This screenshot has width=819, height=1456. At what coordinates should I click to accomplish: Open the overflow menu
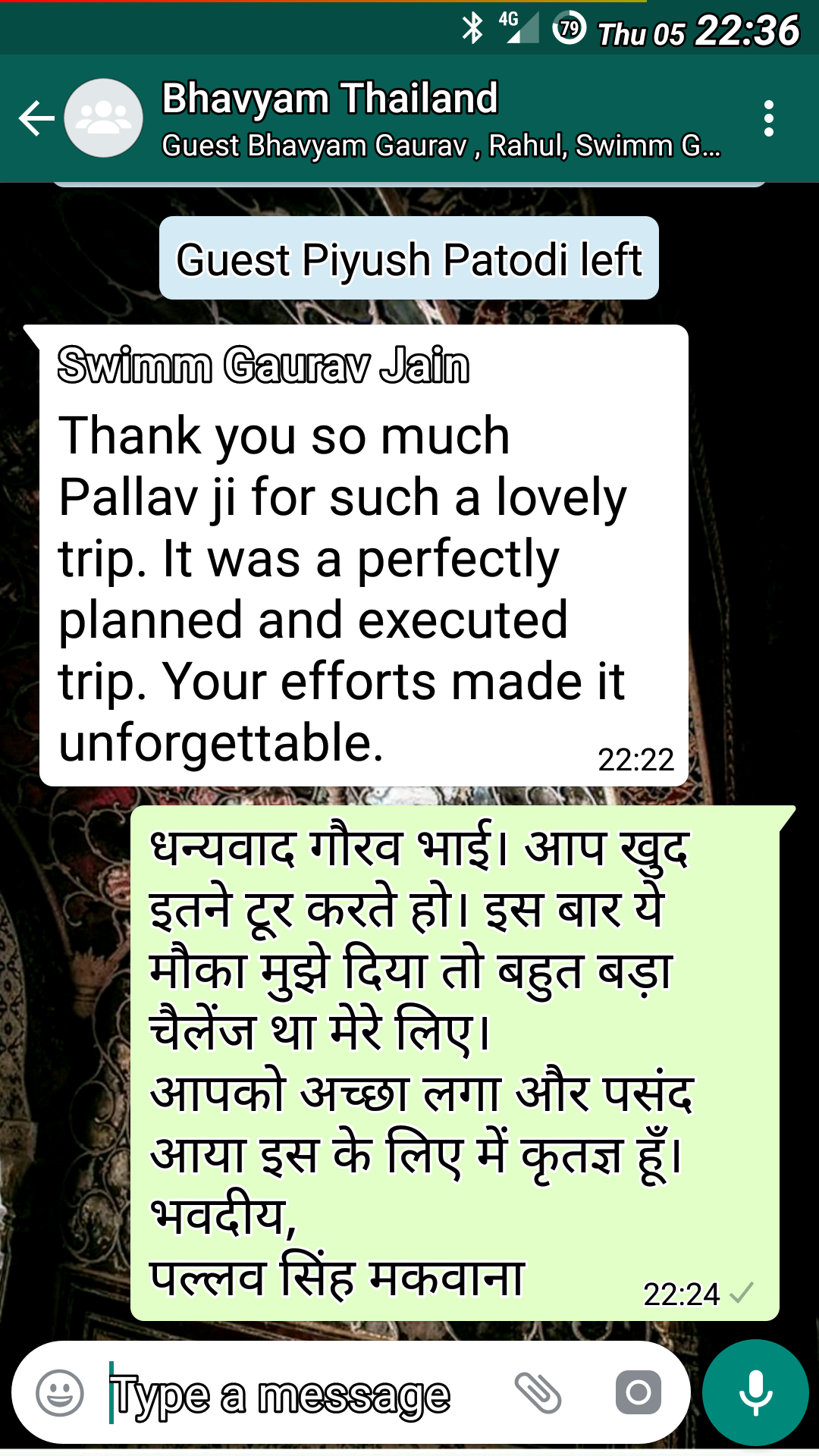(768, 118)
